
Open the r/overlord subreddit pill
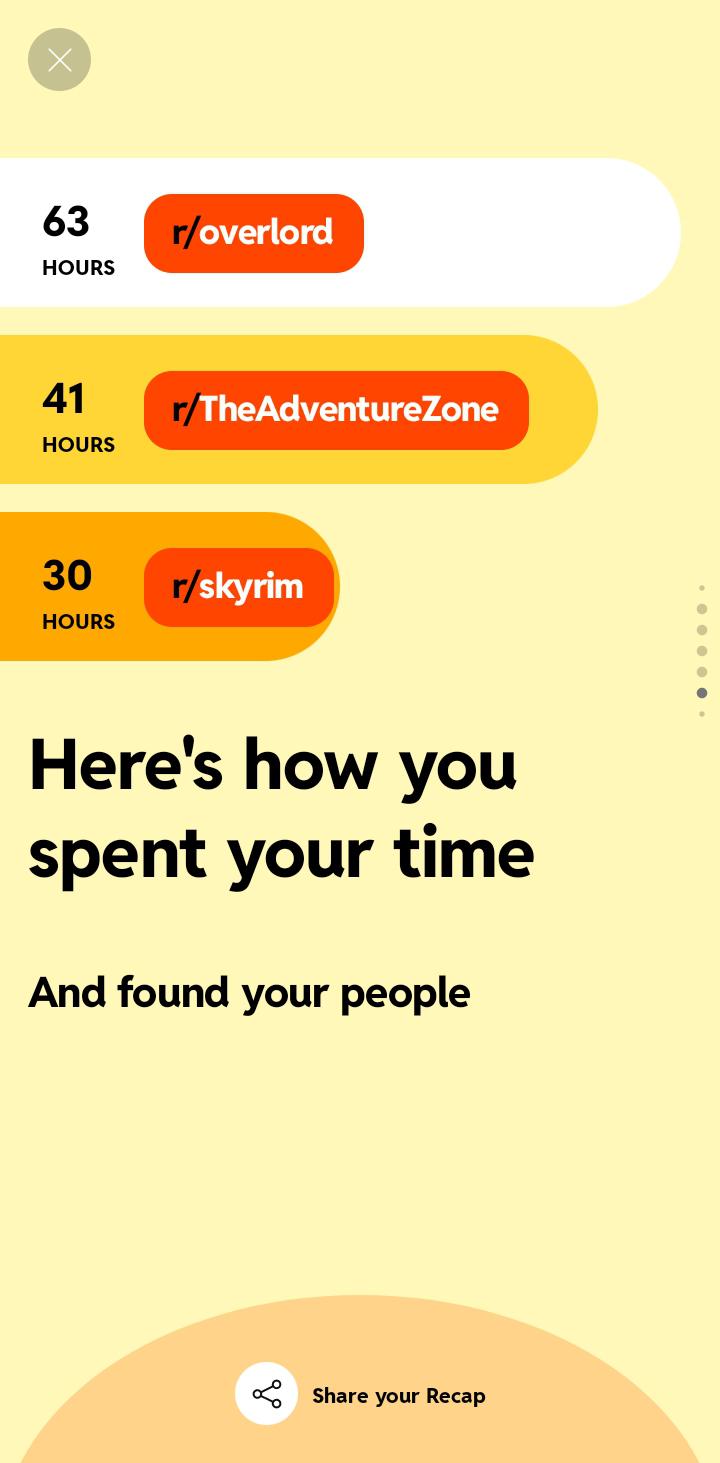tap(253, 233)
